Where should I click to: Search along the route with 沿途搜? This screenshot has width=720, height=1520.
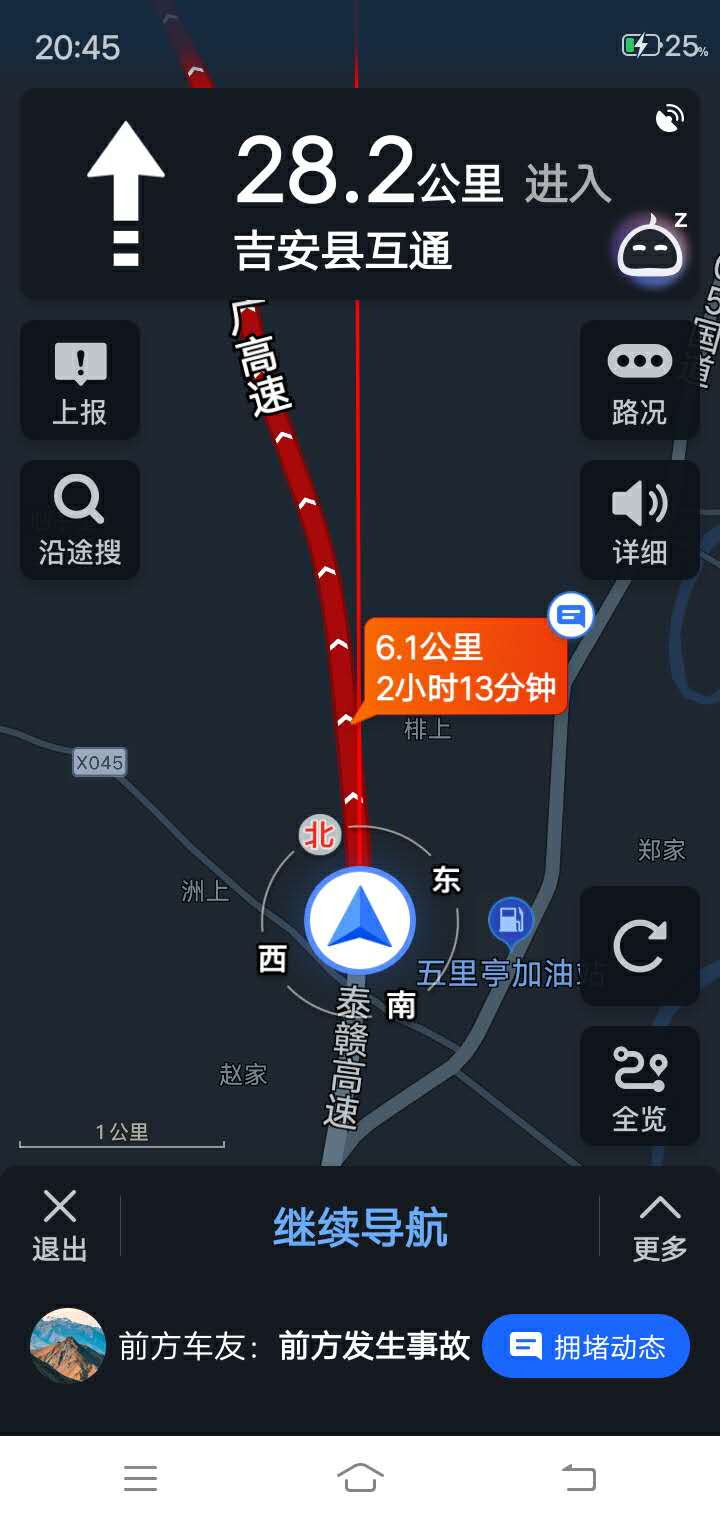pos(80,520)
